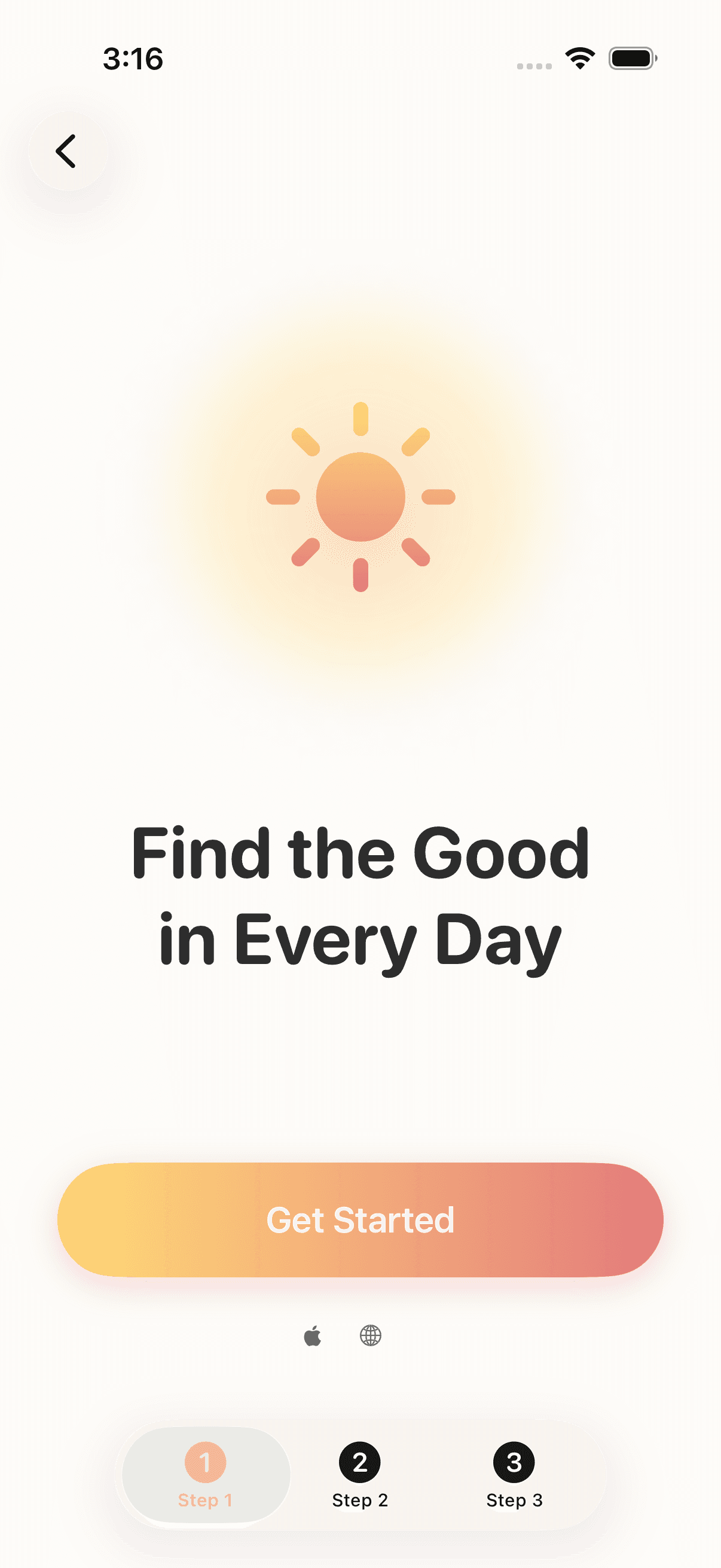Go back using the arrow button
Screen dimensions: 721x1568
point(67,151)
